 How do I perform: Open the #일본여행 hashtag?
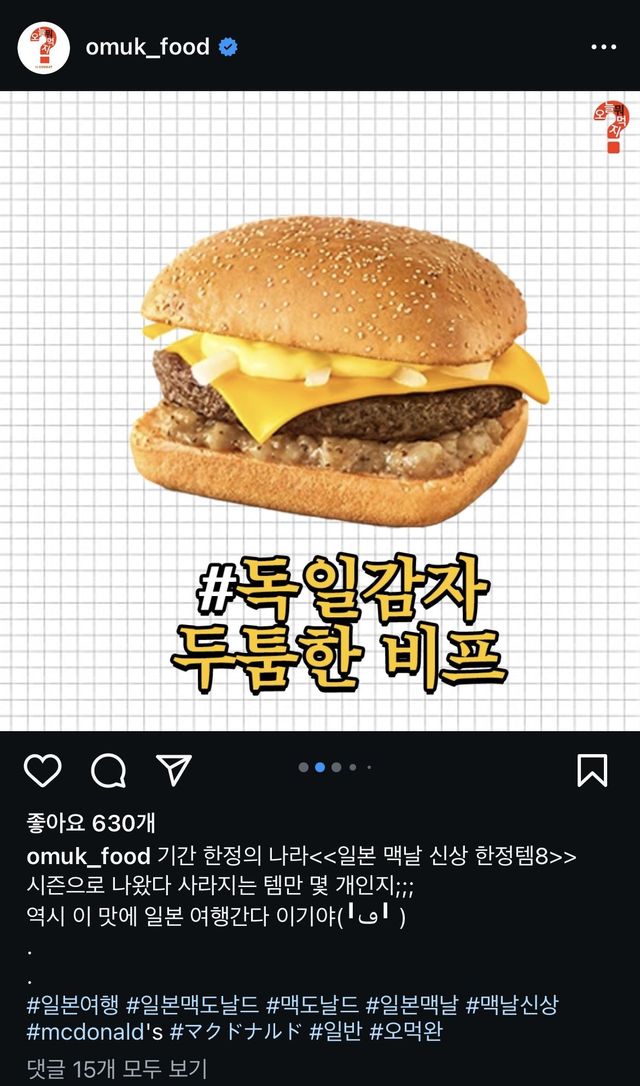[72, 1003]
